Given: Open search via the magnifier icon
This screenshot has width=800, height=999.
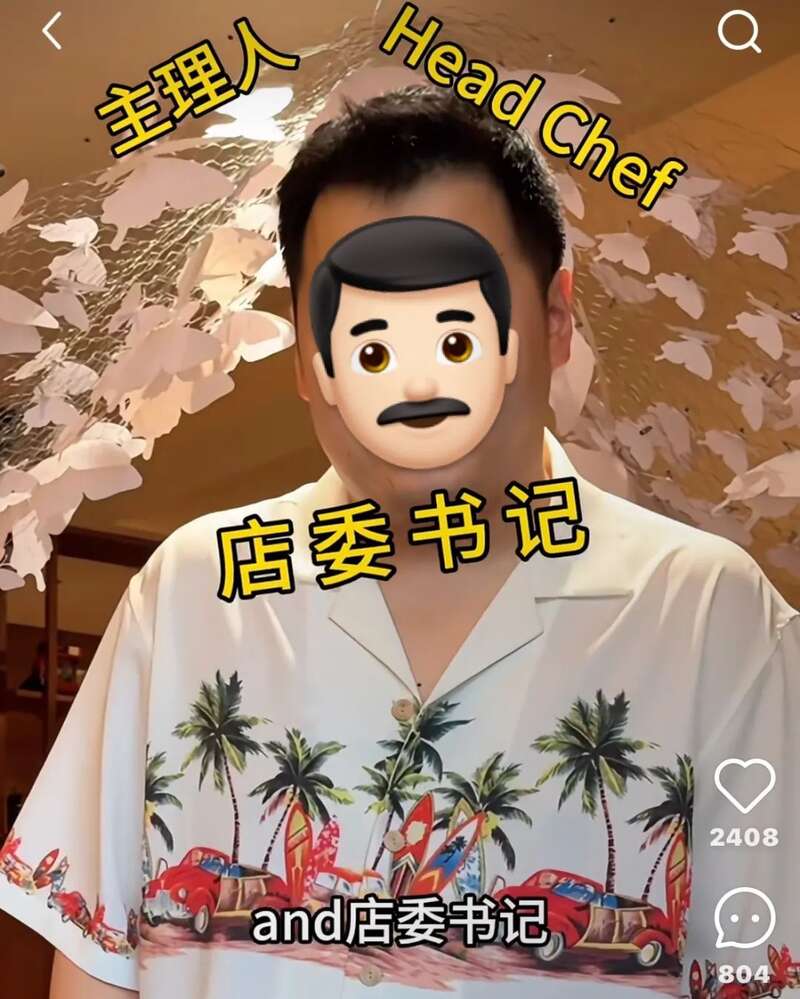Looking at the screenshot, I should click(739, 34).
